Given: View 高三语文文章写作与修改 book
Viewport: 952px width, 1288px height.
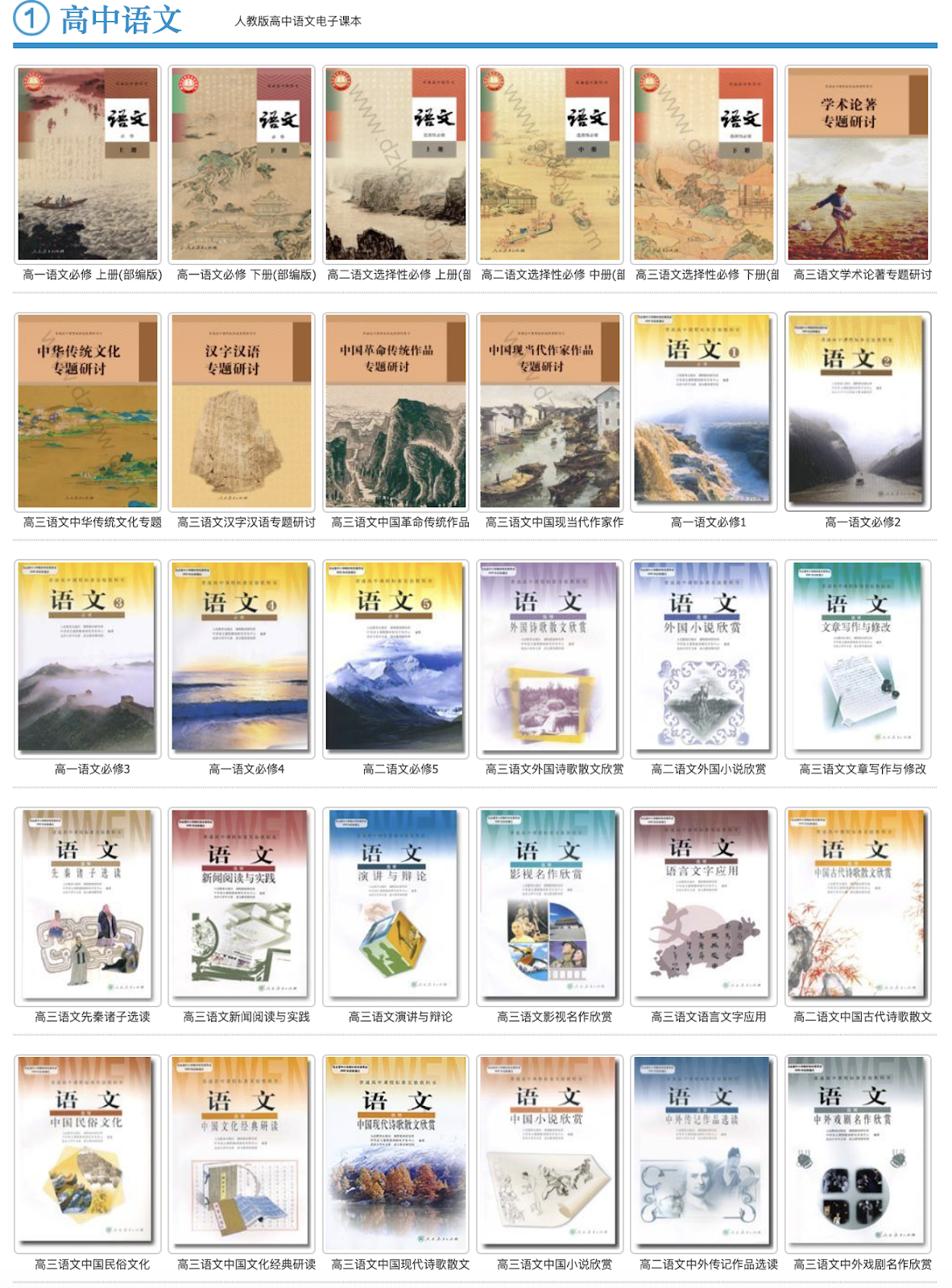Looking at the screenshot, I should click(858, 658).
